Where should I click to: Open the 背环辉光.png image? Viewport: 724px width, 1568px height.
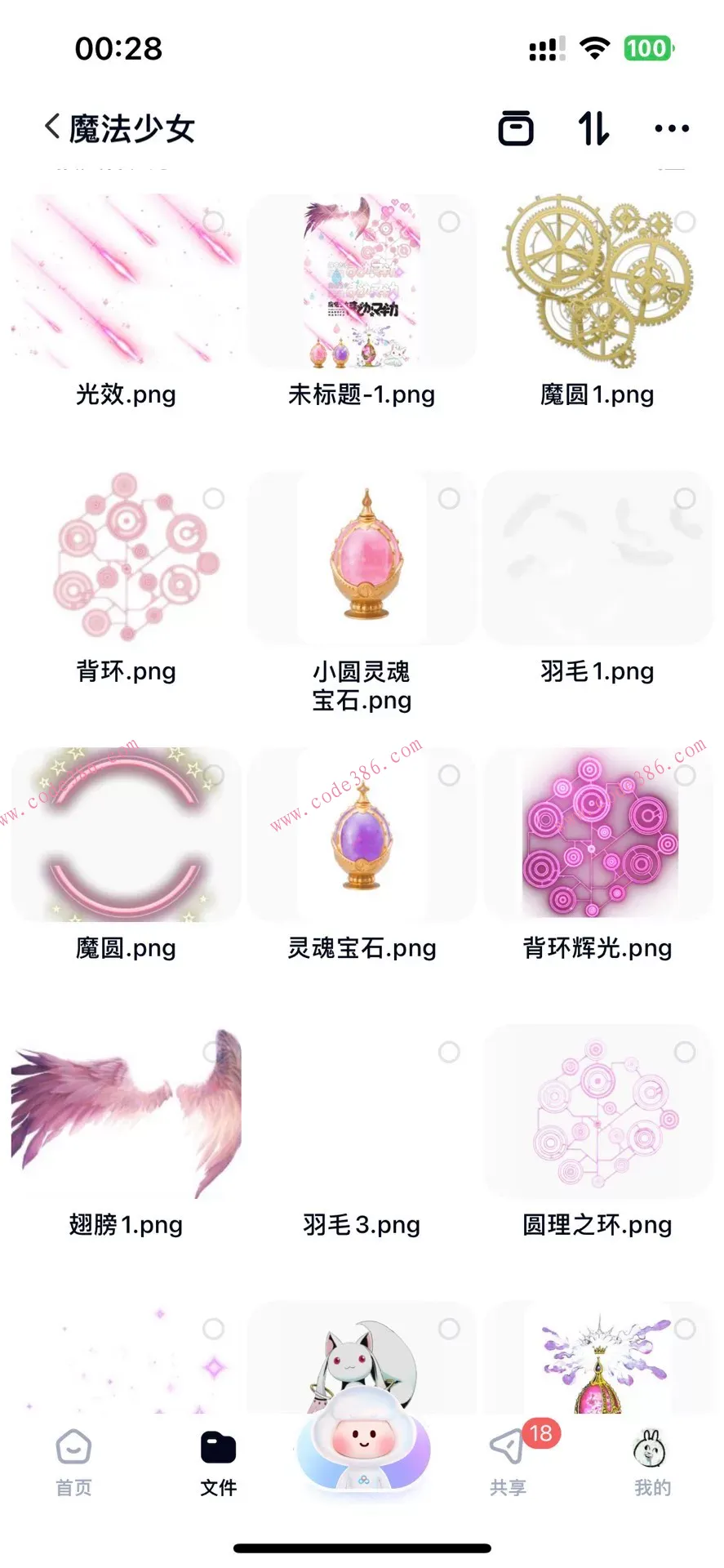point(597,835)
